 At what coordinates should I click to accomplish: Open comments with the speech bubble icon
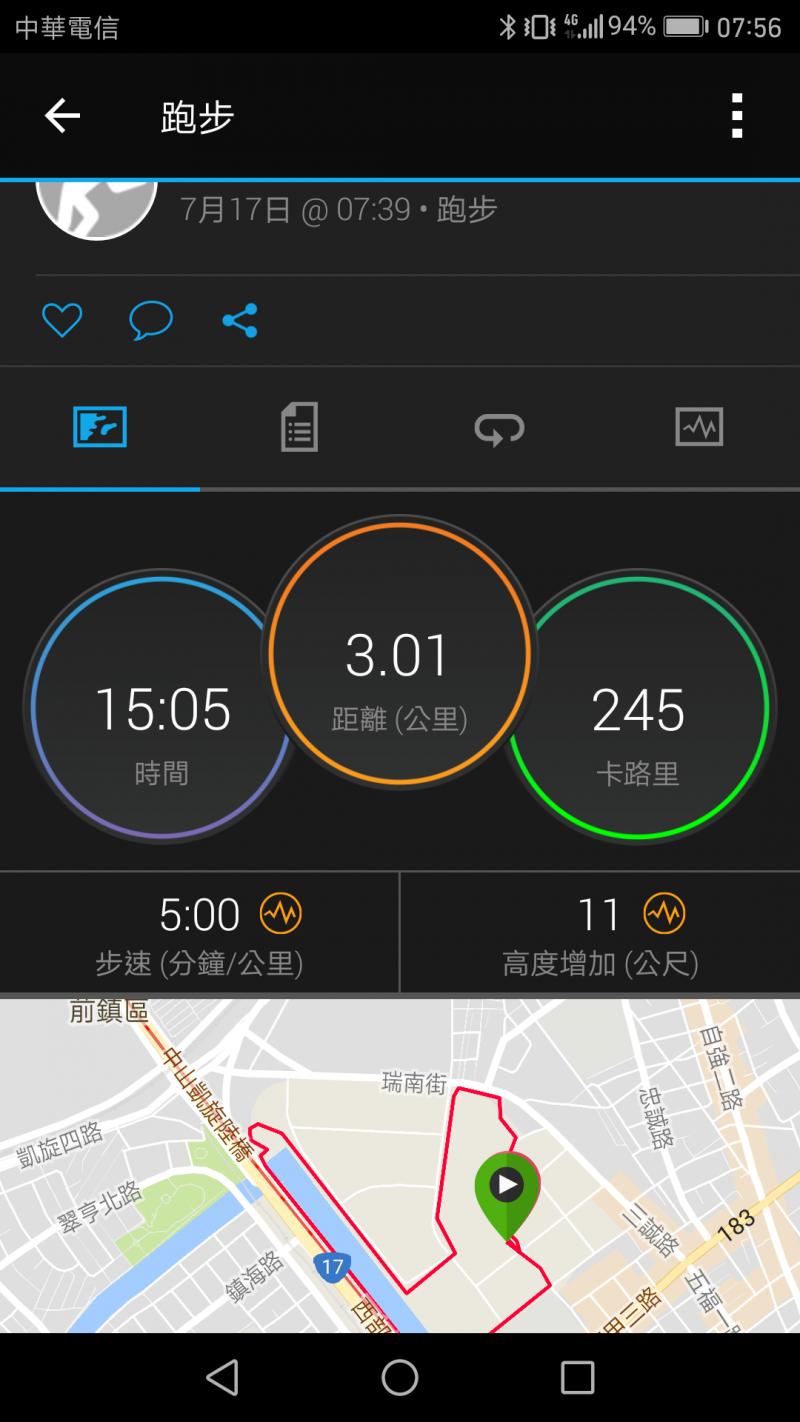pyautogui.click(x=151, y=321)
